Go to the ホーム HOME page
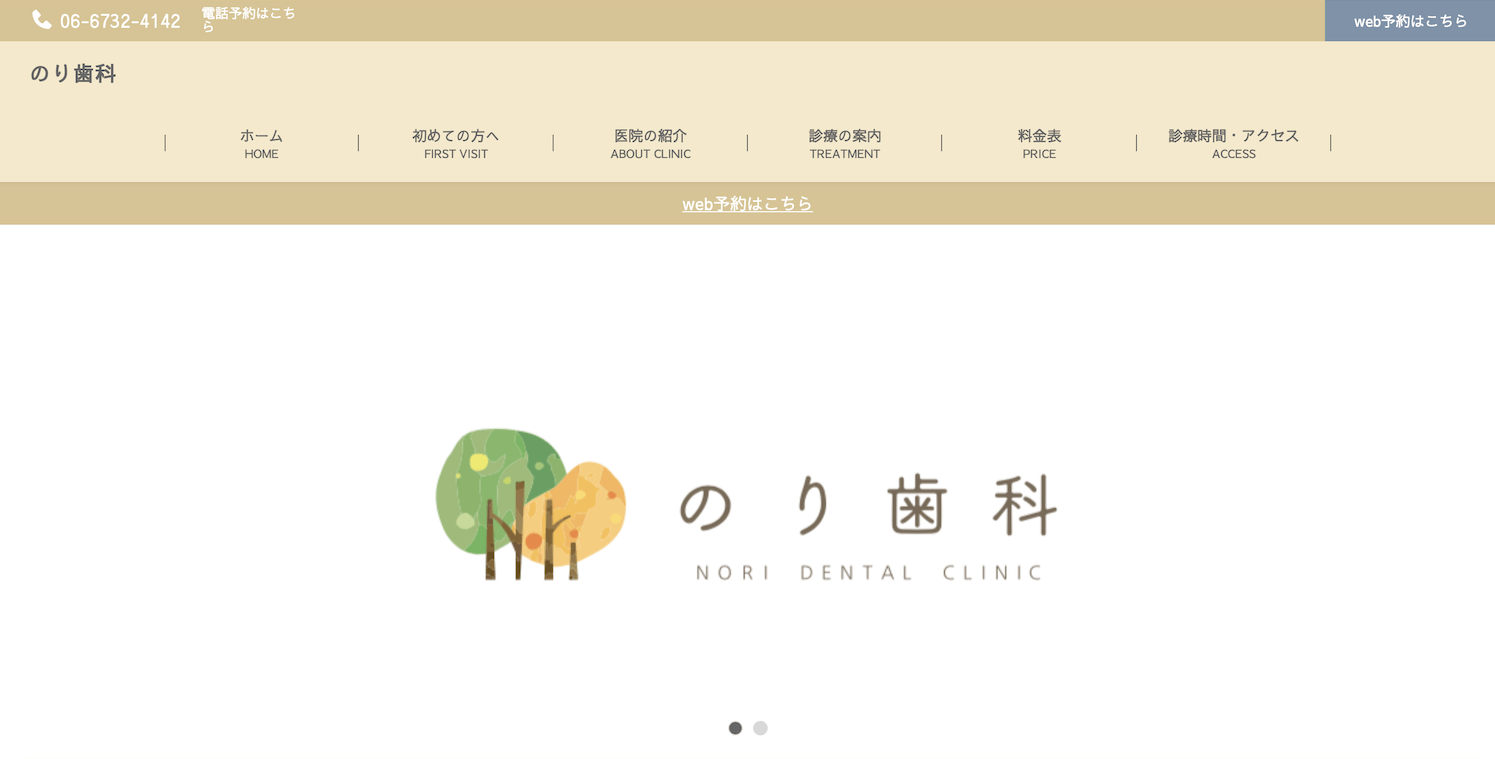1495x759 pixels. click(x=261, y=144)
